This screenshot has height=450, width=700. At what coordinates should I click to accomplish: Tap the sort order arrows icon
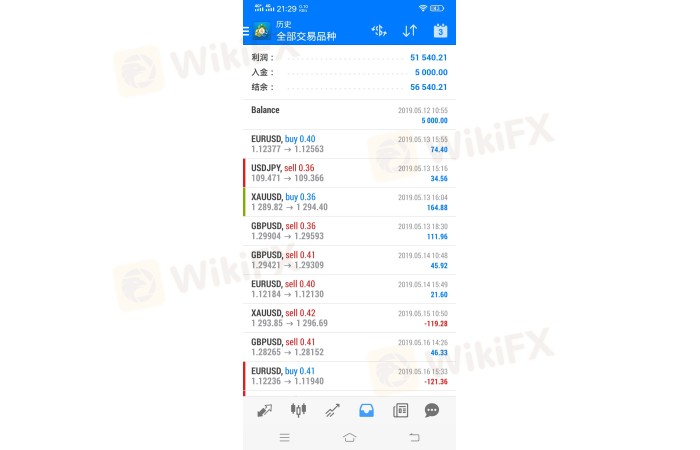(409, 31)
